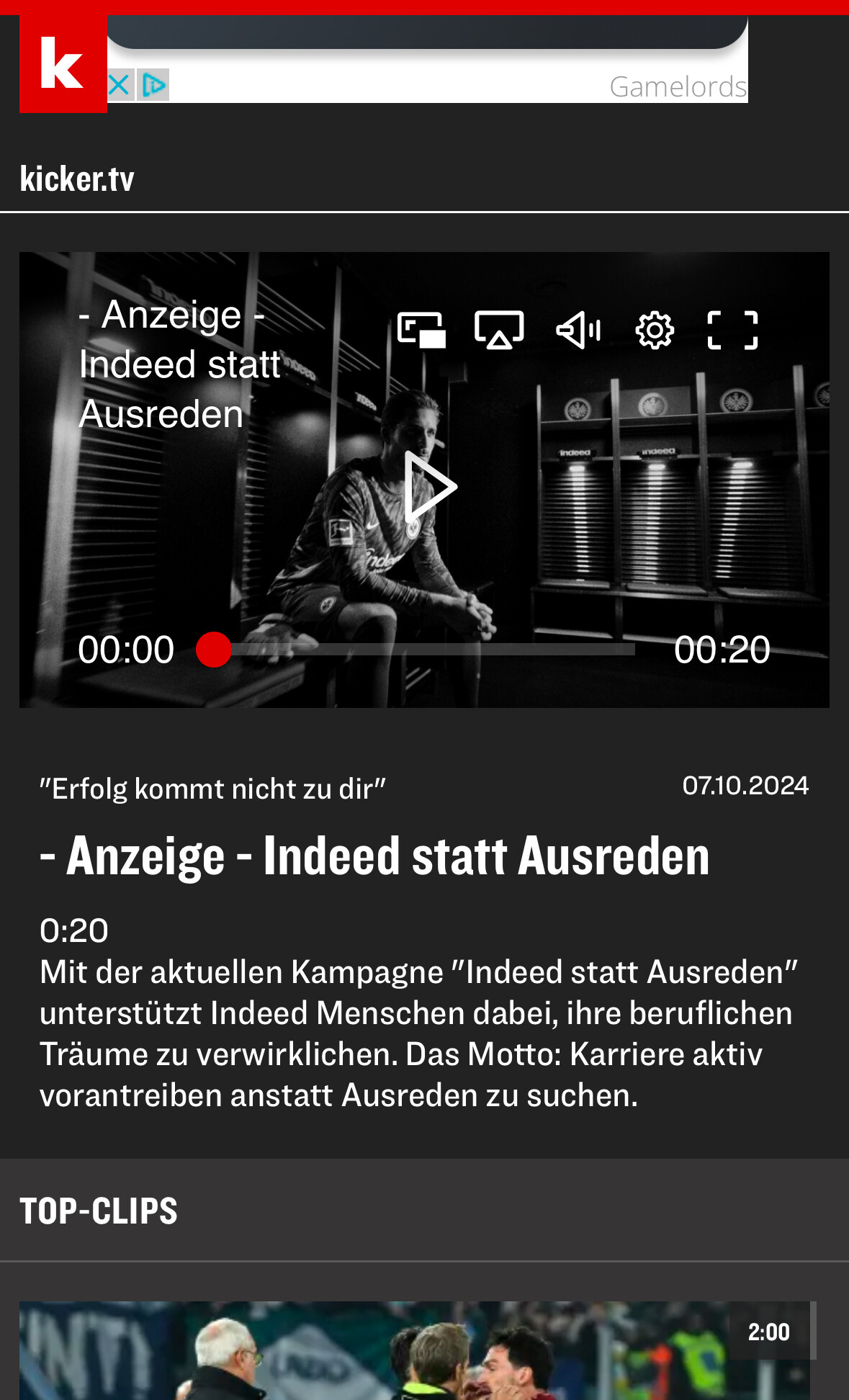Close the Gamelords ad banner
The image size is (849, 1400).
coord(120,86)
